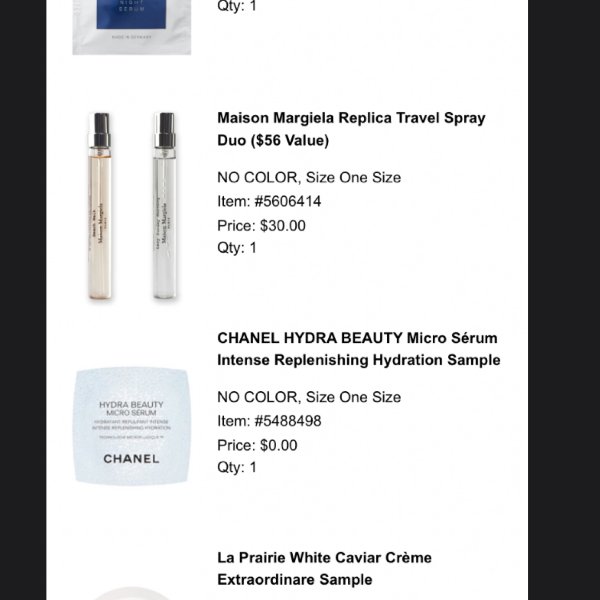View the Chanel Hydra Beauty sample image

pyautogui.click(x=131, y=426)
